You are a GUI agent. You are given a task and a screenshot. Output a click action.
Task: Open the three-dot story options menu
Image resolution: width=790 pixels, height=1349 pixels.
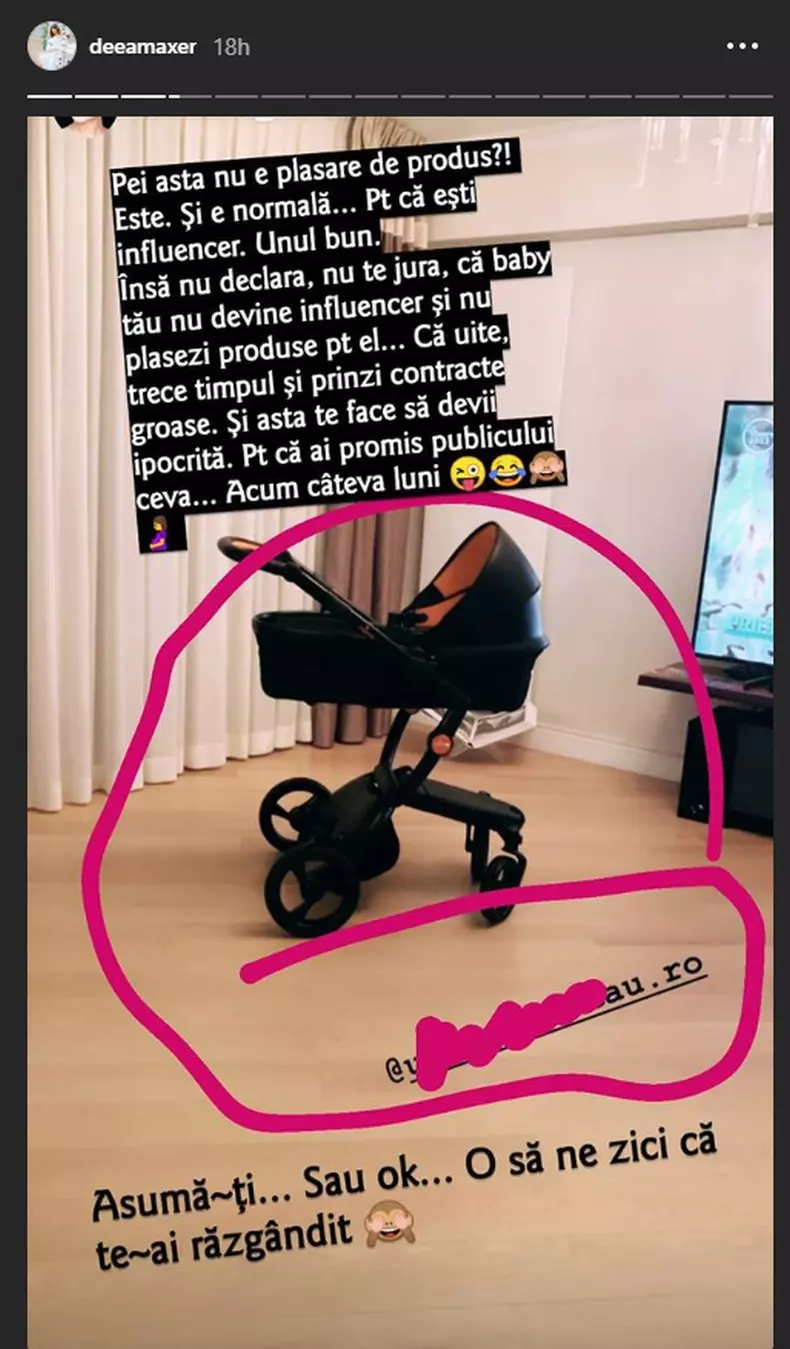742,46
